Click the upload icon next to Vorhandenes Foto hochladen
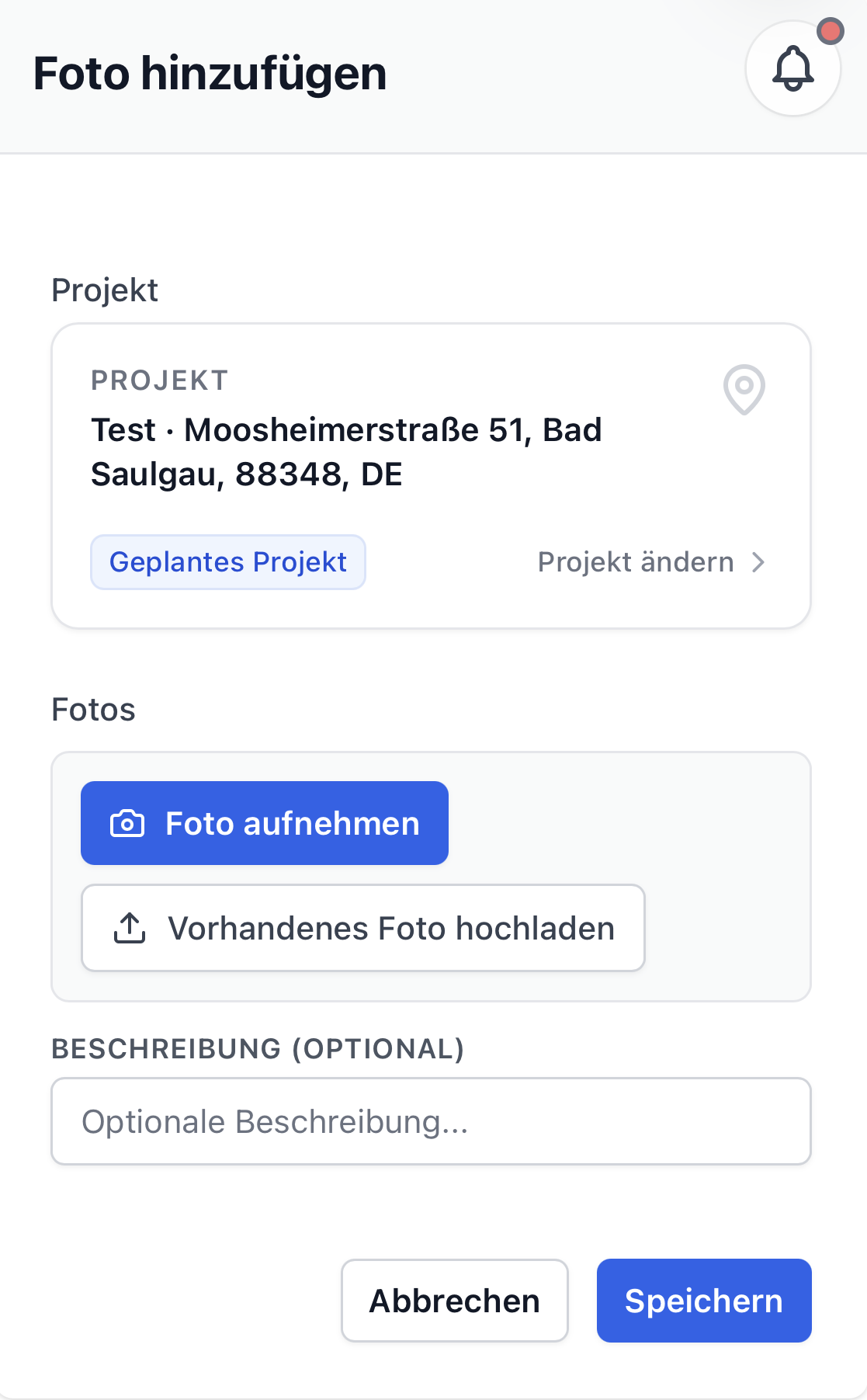Viewport: 867px width, 1400px height. (x=130, y=928)
